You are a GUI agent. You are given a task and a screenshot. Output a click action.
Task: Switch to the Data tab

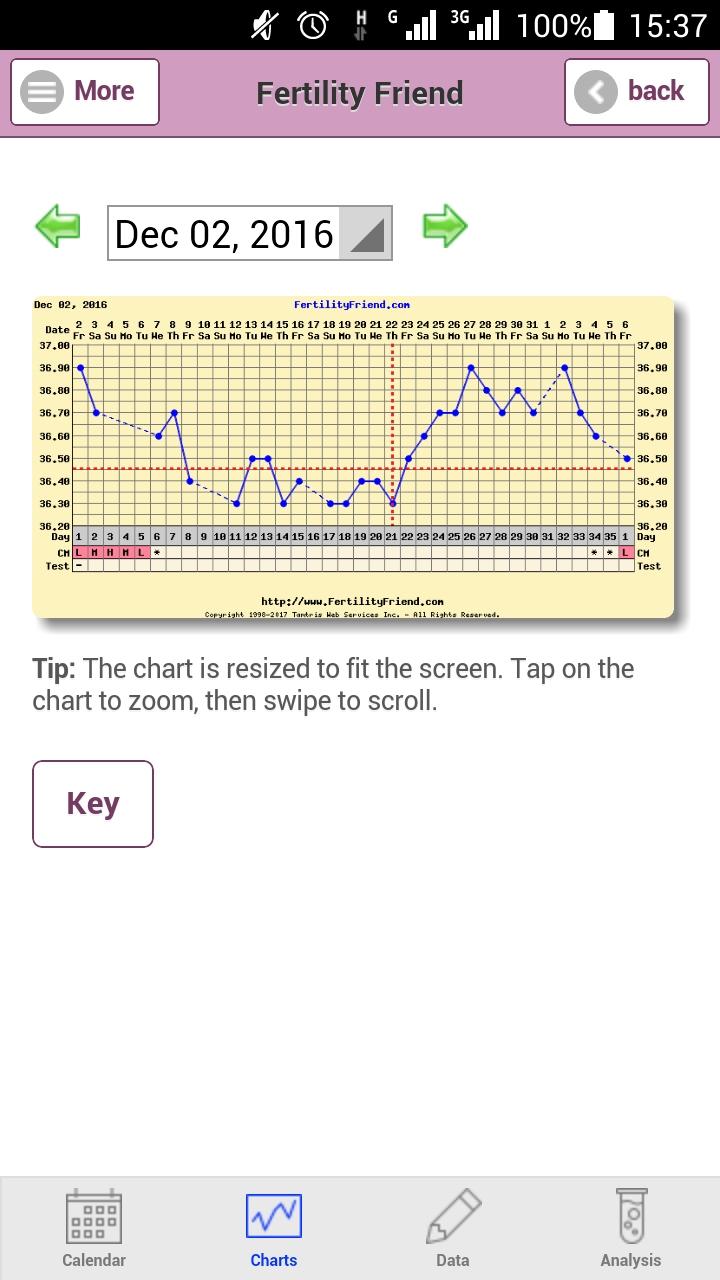click(x=452, y=1228)
